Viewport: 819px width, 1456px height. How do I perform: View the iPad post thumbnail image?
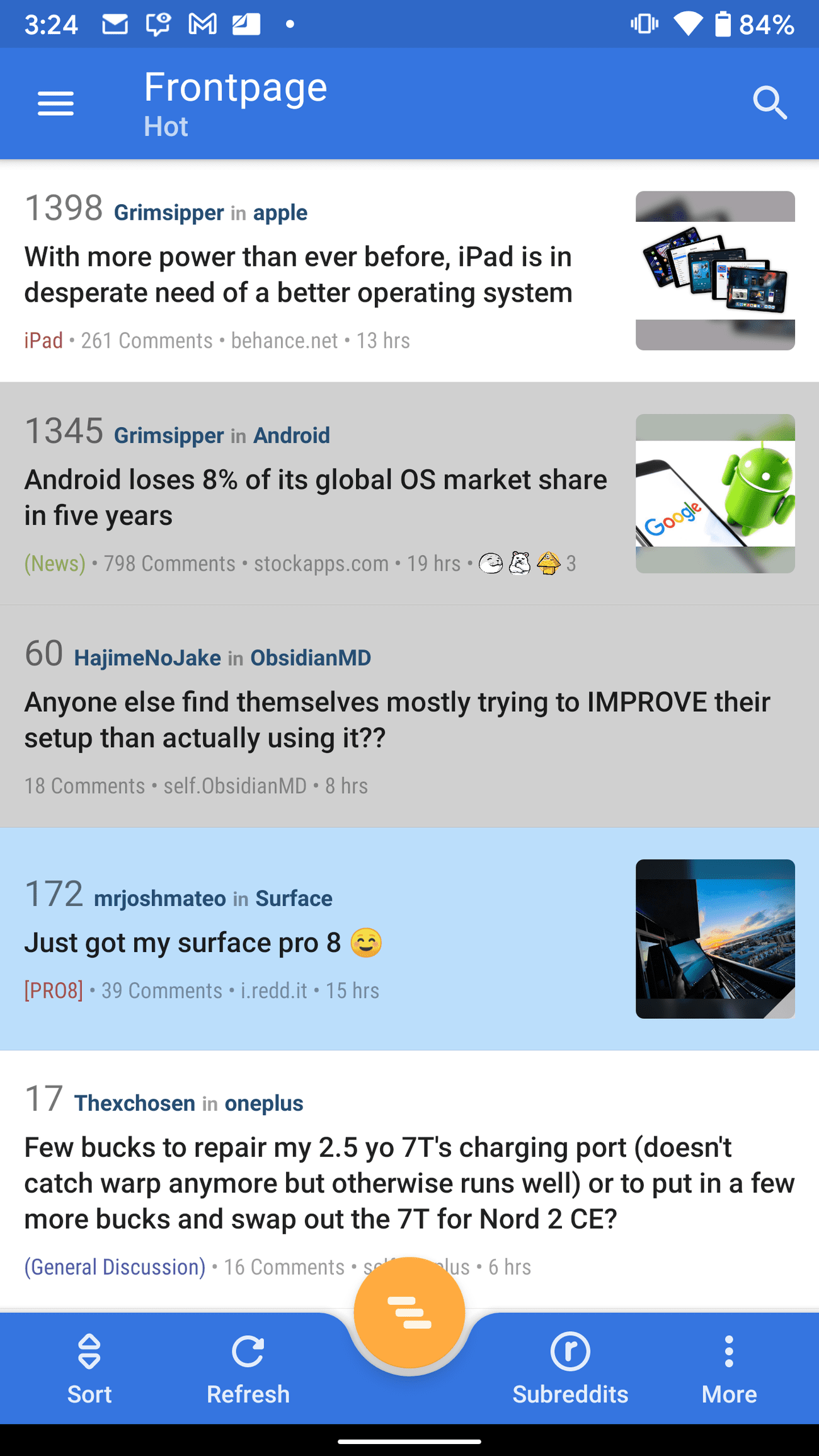[714, 271]
